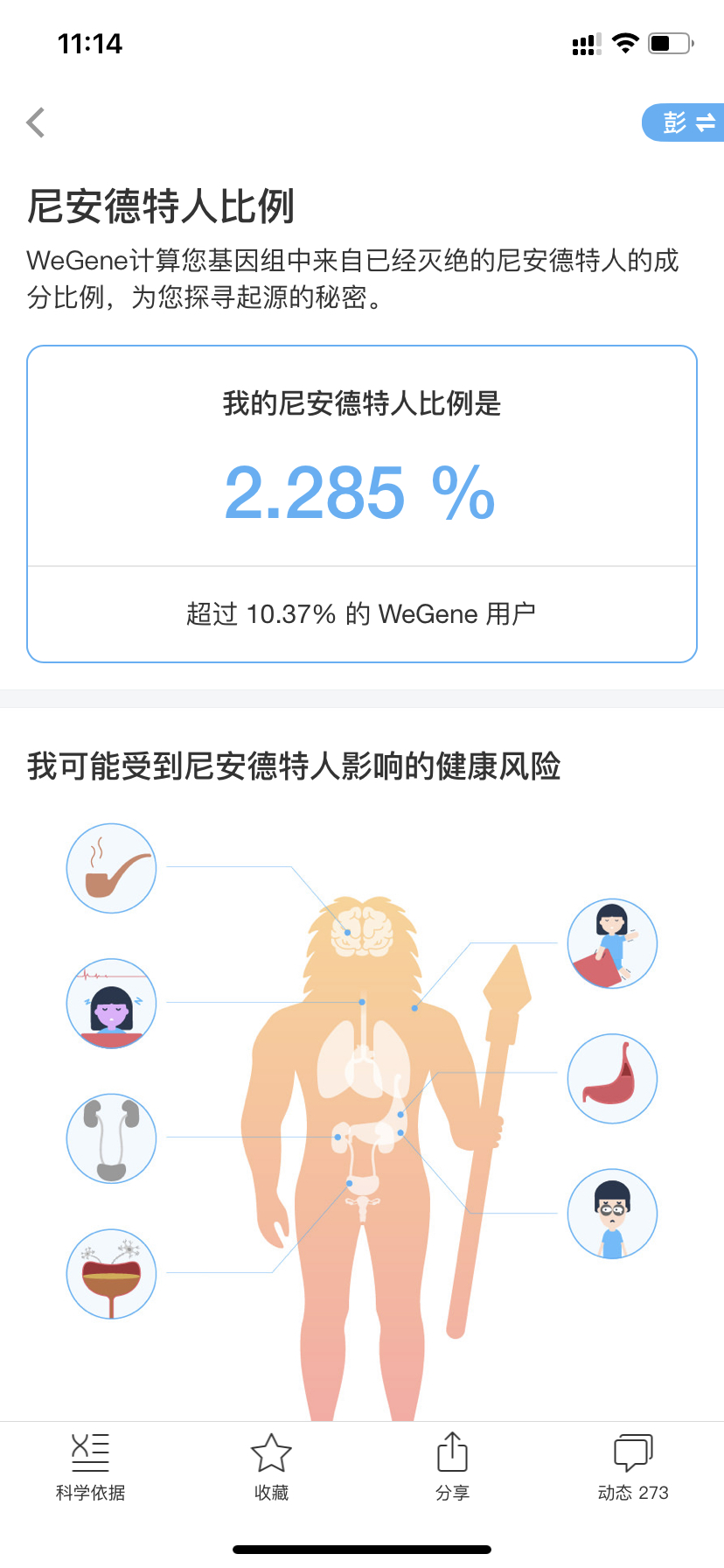View the stomach health risk icon
Viewport: 724px width, 1568px height.
tap(612, 1078)
